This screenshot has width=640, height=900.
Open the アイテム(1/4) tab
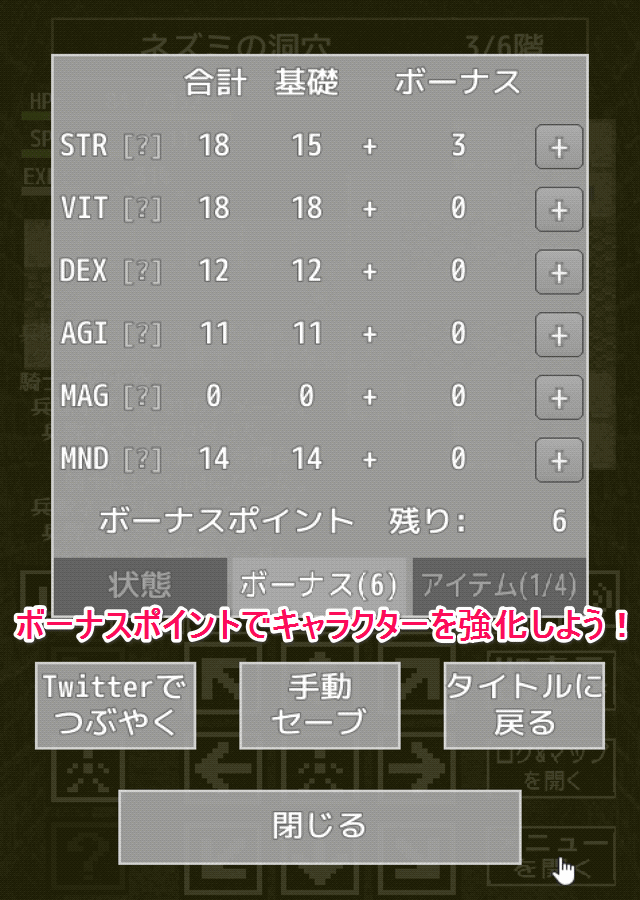click(x=499, y=584)
